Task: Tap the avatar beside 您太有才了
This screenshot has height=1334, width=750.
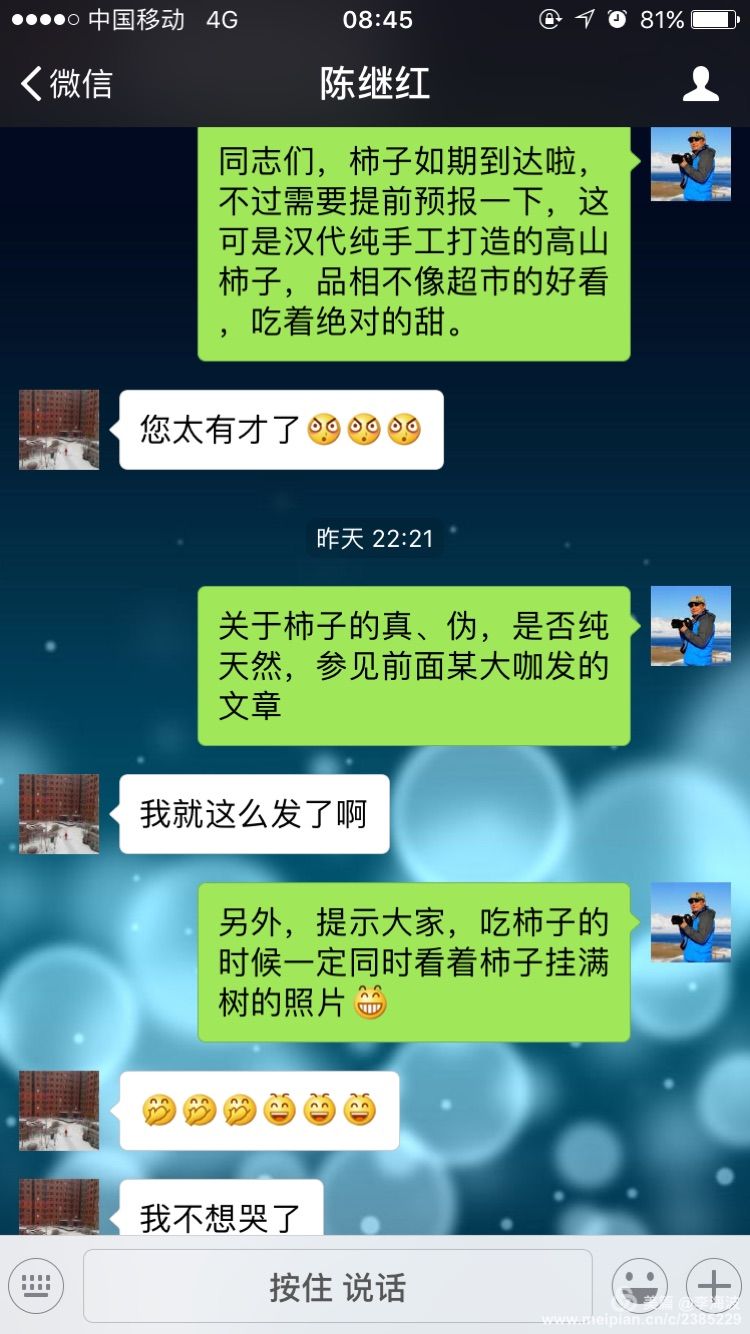Action: [59, 430]
